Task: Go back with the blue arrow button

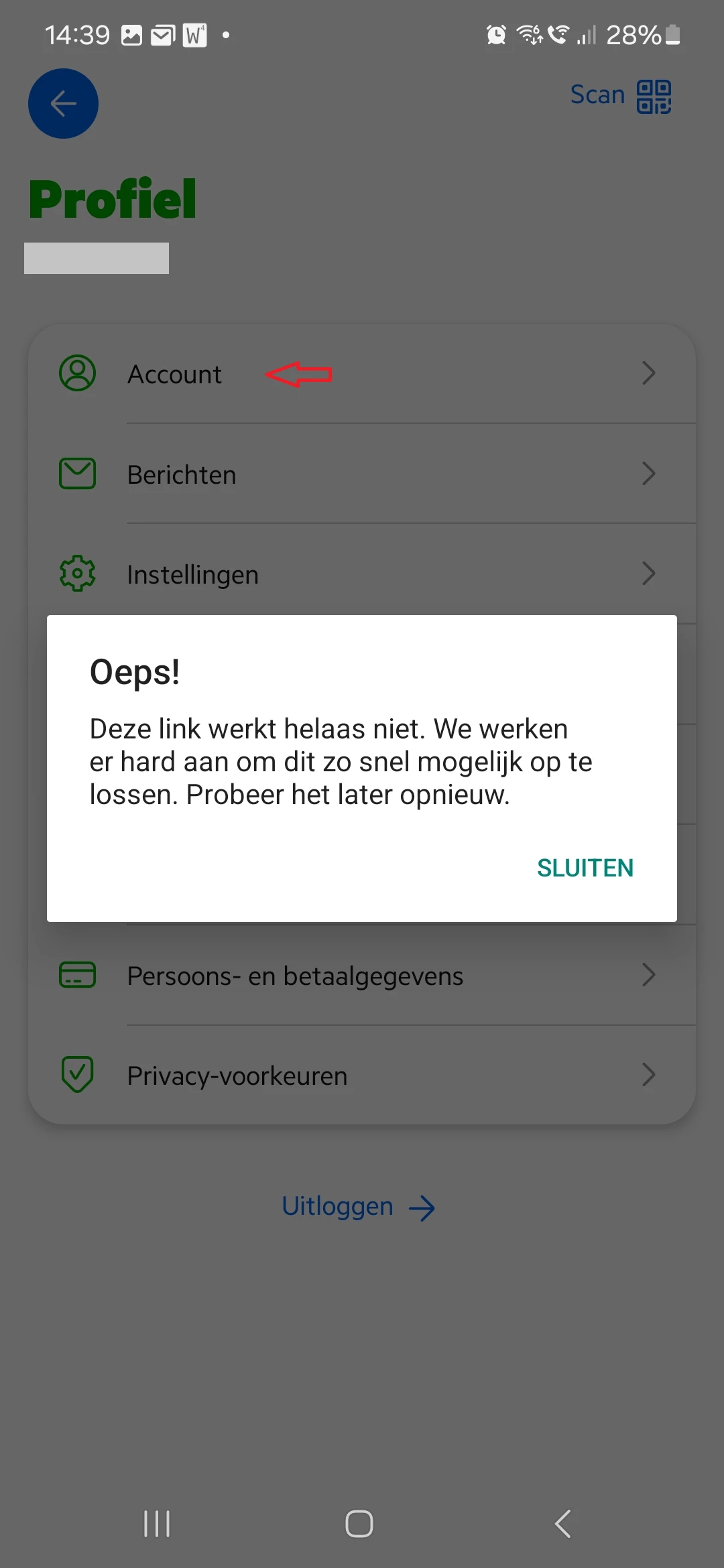Action: point(63,104)
